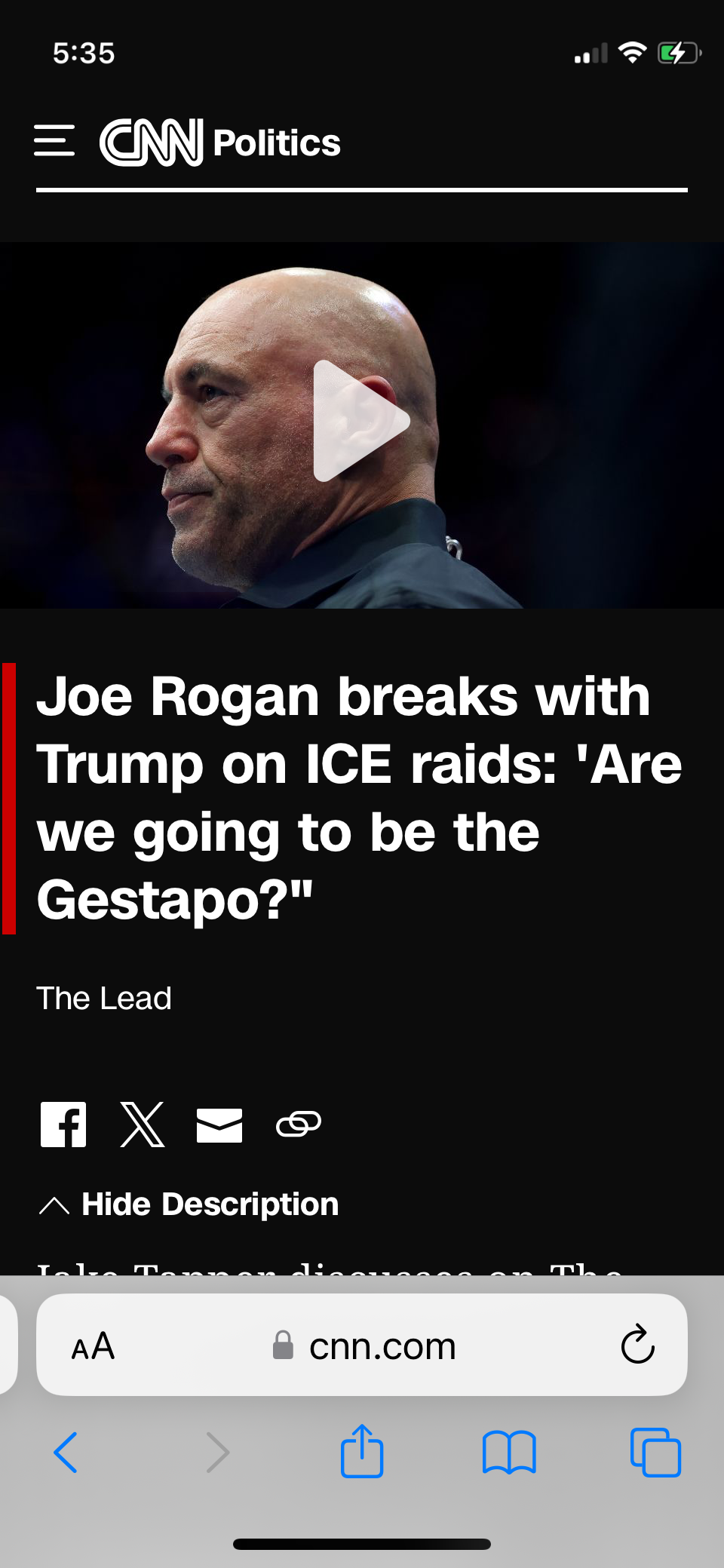Email the article via the envelope icon
The width and height of the screenshot is (724, 1568).
click(219, 1125)
